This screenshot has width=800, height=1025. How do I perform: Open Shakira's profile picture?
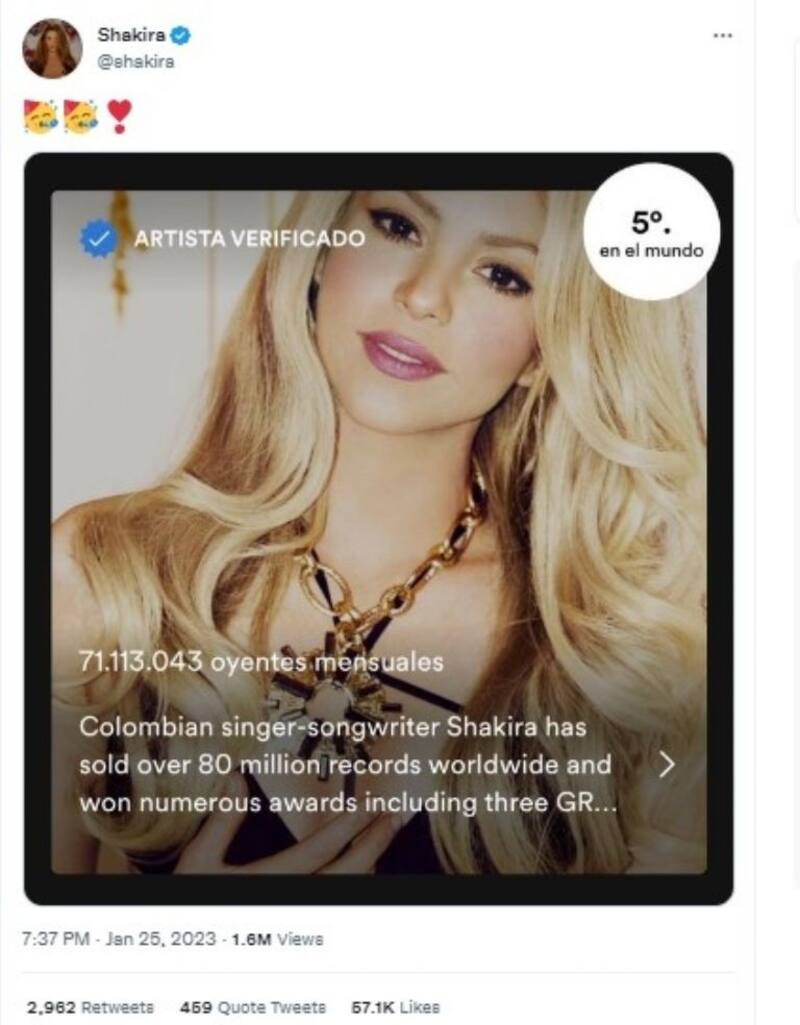[52, 47]
